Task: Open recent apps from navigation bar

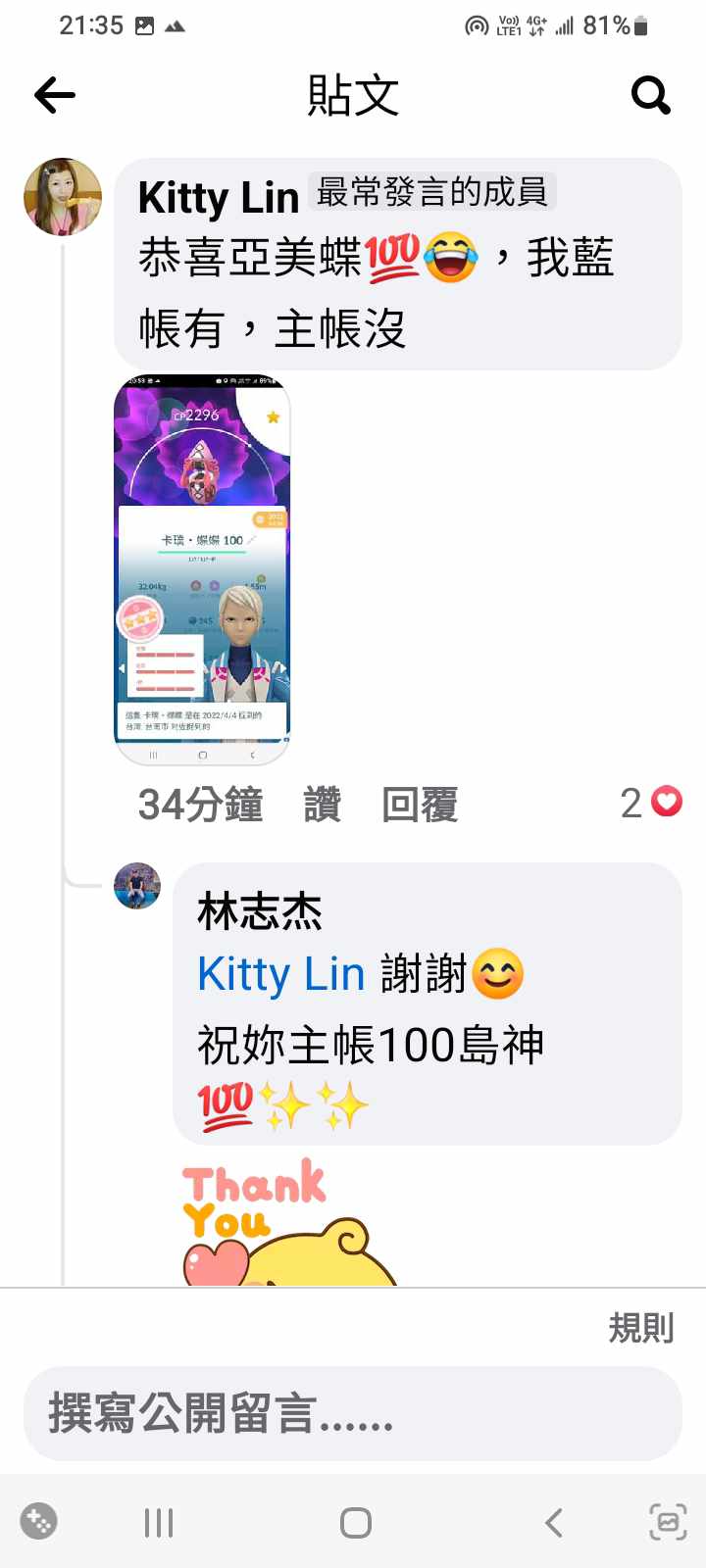Action: 159,1523
